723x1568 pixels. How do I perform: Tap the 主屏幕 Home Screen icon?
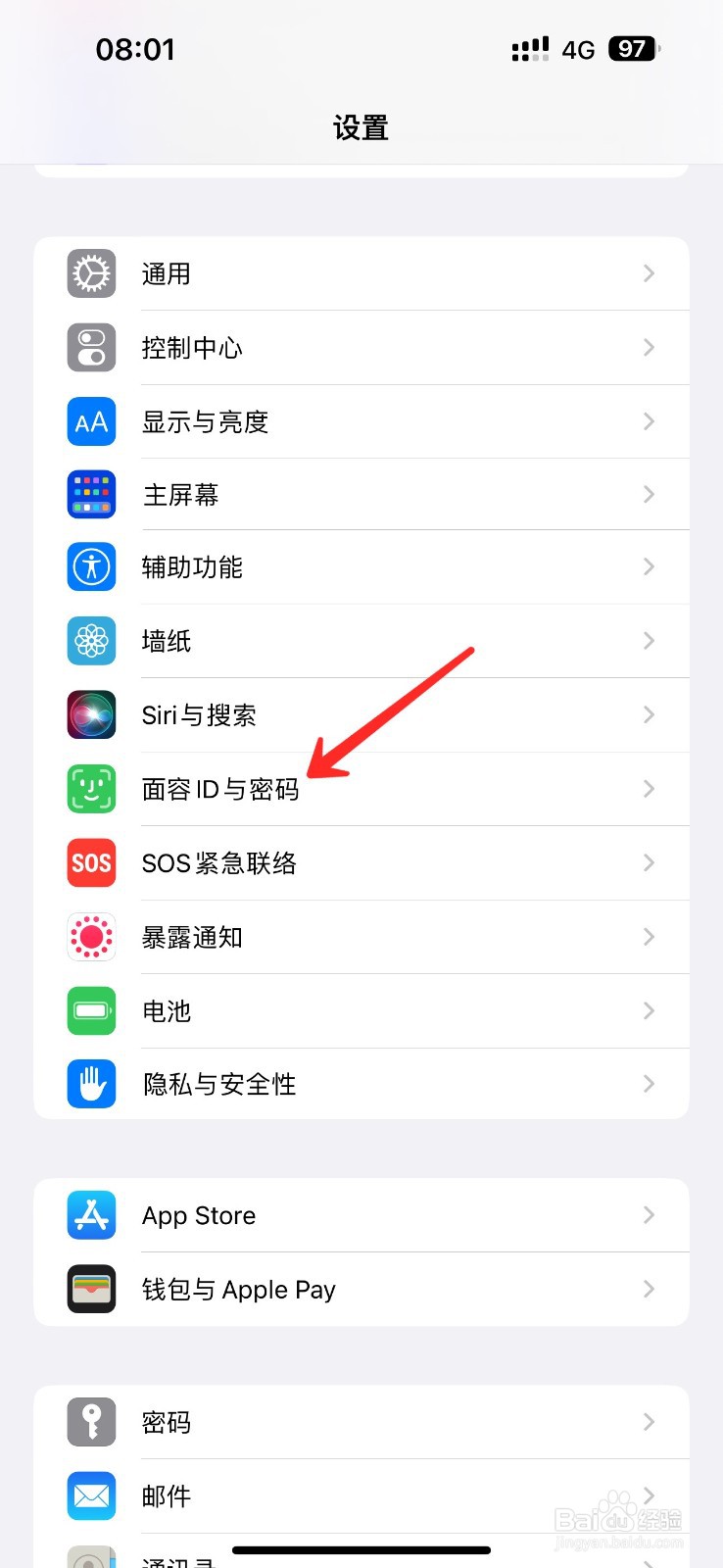point(90,494)
